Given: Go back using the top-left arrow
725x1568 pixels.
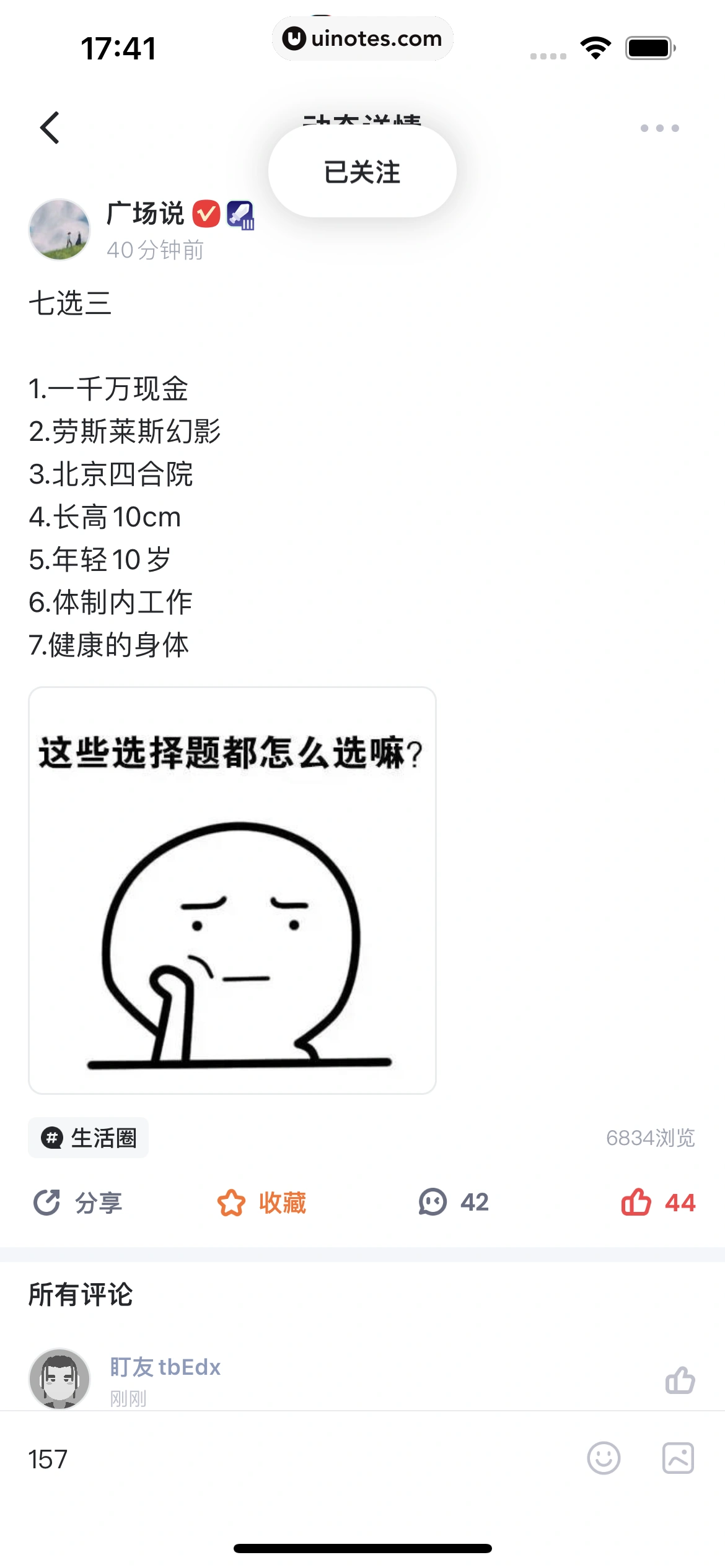Looking at the screenshot, I should click(50, 128).
